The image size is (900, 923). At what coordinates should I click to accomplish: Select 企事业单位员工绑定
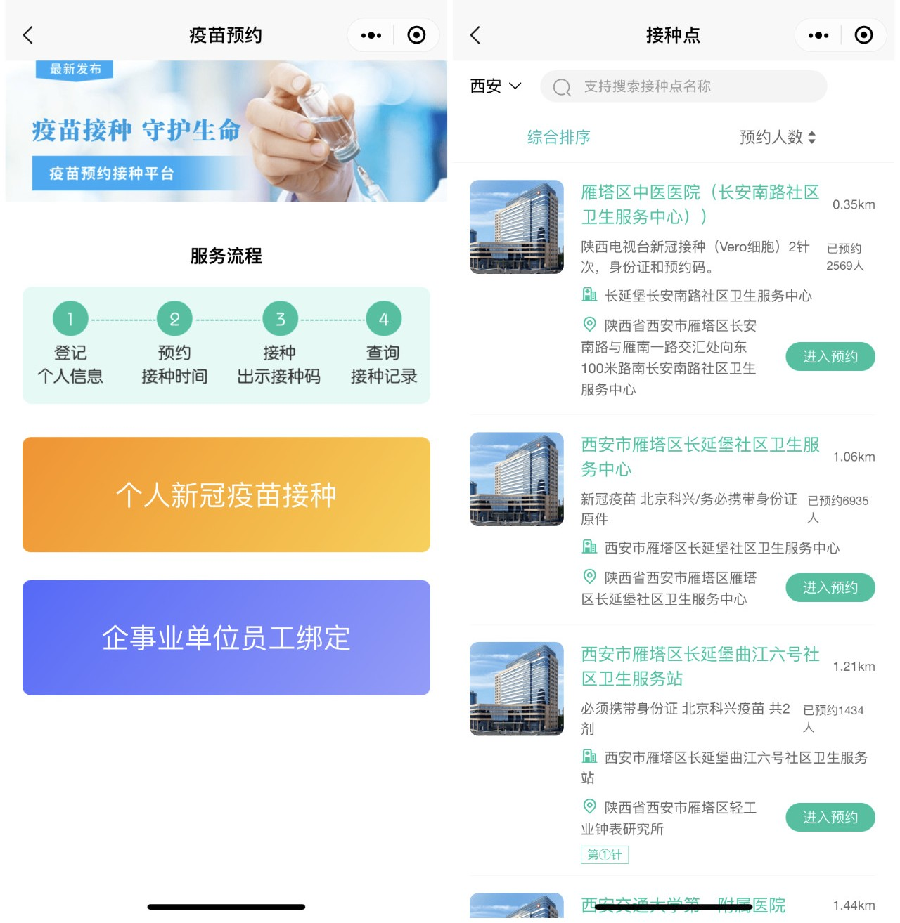coord(226,637)
